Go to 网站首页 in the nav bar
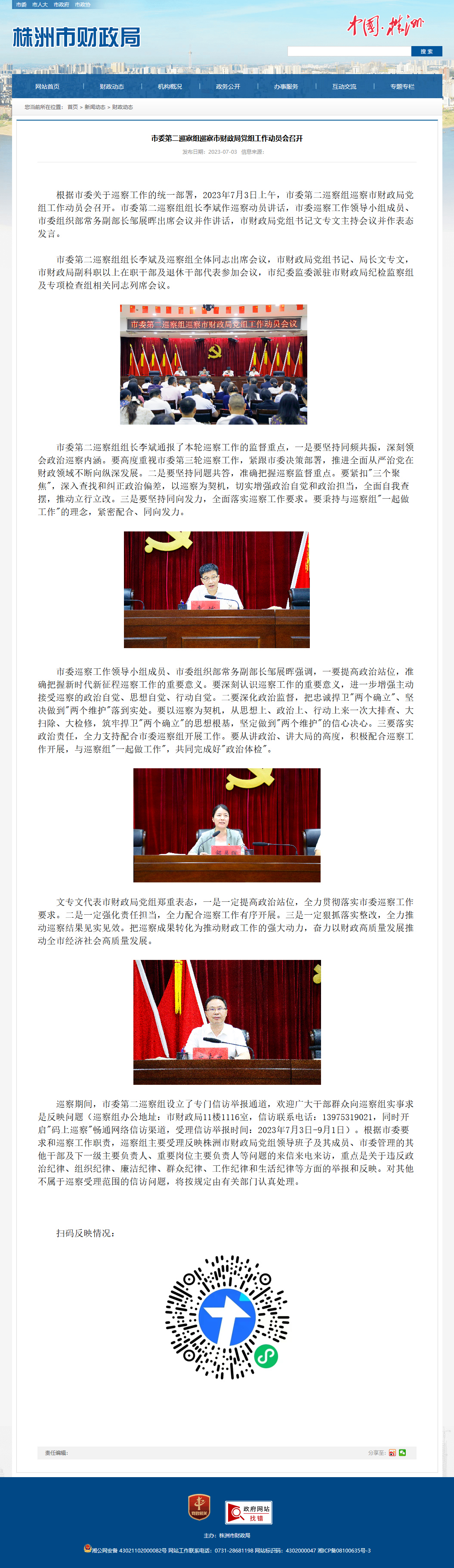 point(47,87)
